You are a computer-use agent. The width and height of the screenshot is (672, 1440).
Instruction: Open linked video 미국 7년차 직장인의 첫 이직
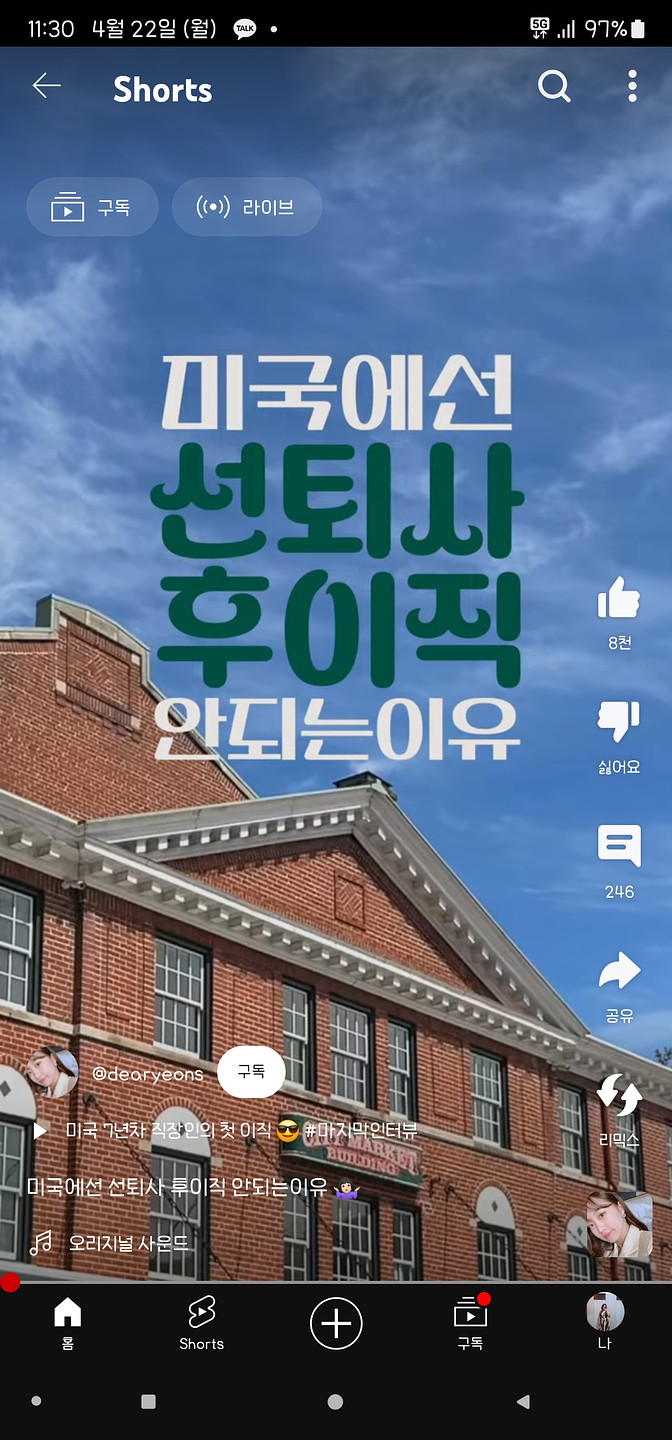(x=168, y=1131)
